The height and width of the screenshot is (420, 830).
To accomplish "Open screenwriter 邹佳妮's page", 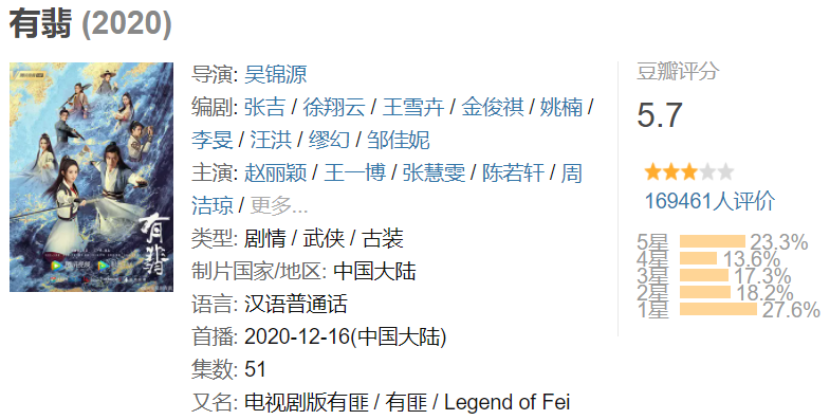I will click(x=399, y=140).
